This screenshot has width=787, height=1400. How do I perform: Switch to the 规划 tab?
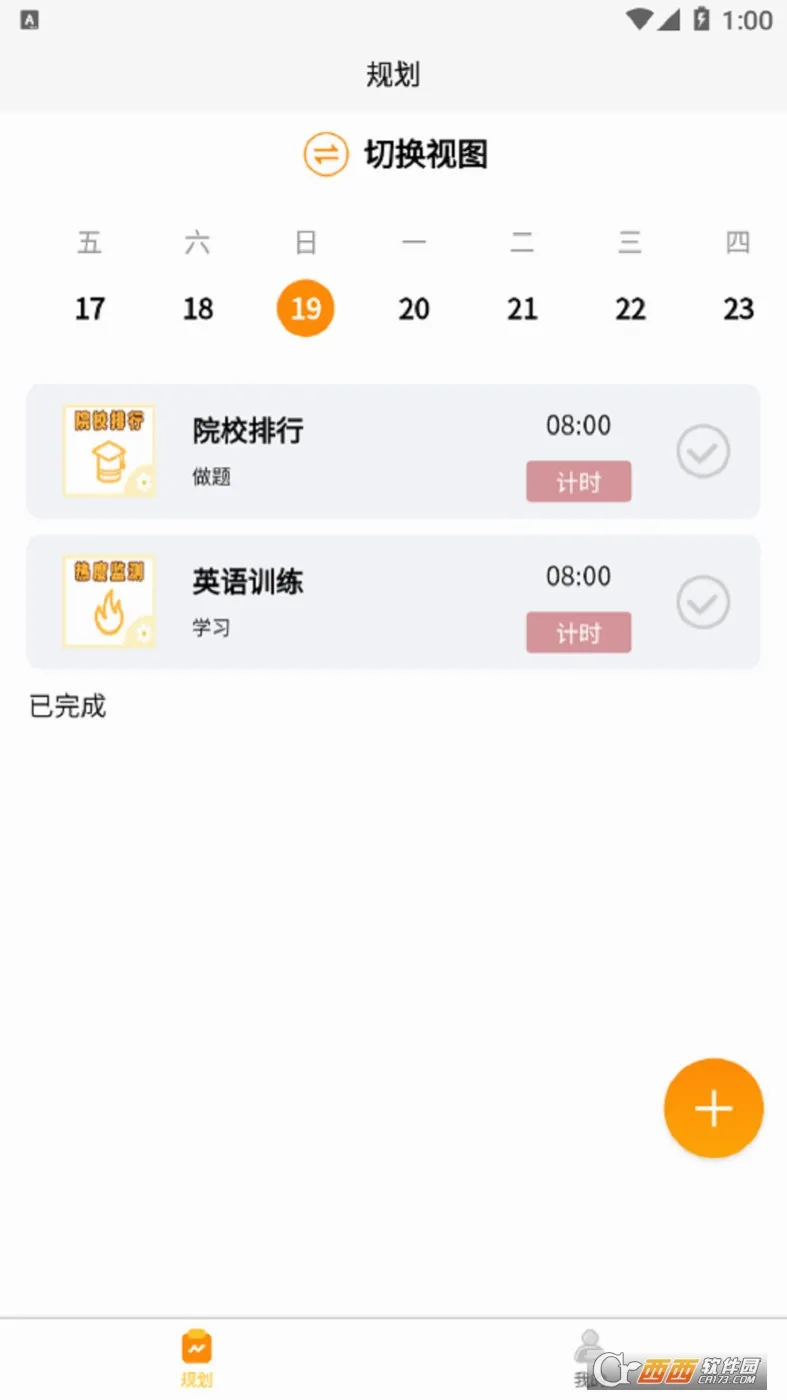[x=197, y=1359]
